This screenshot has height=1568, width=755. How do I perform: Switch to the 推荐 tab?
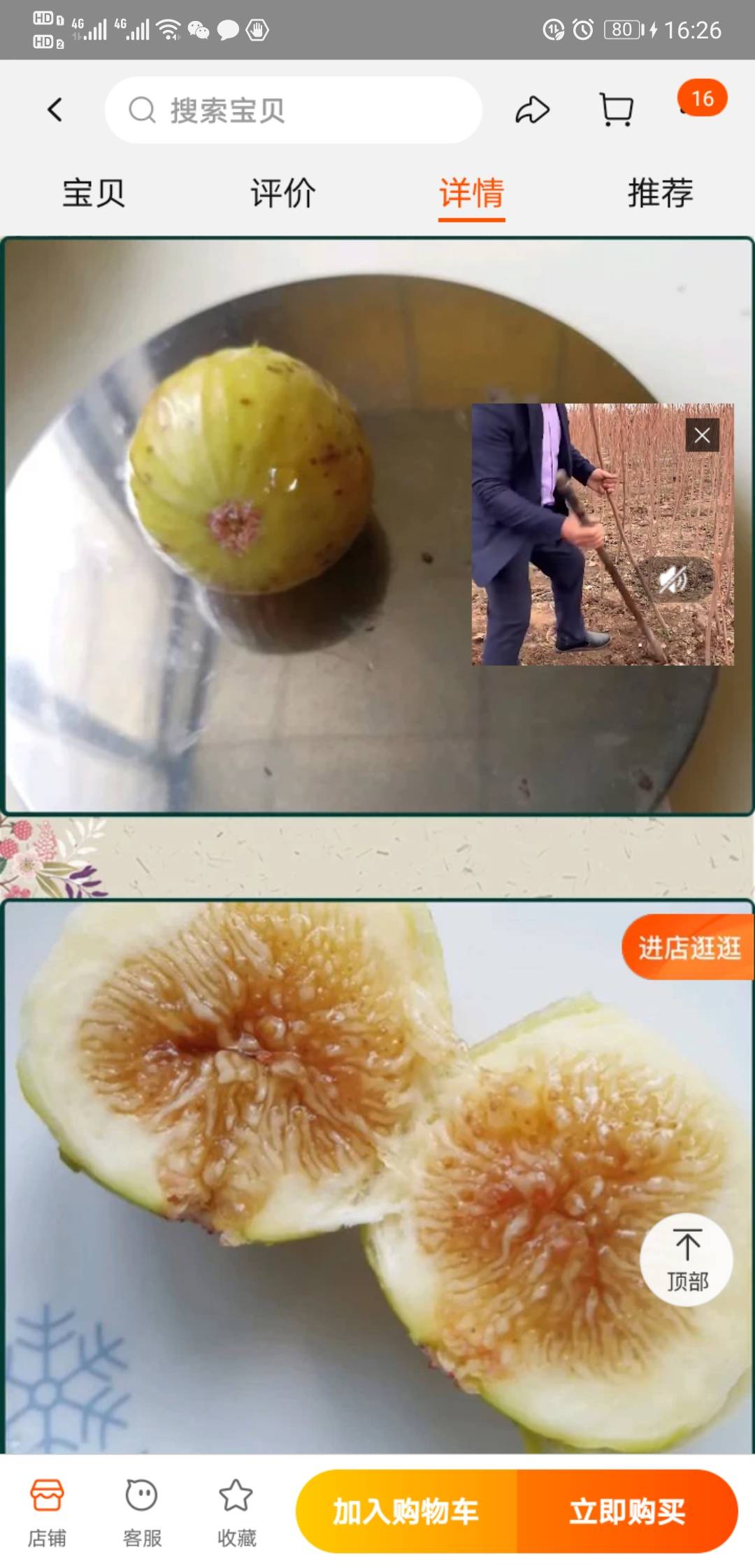[x=660, y=193]
